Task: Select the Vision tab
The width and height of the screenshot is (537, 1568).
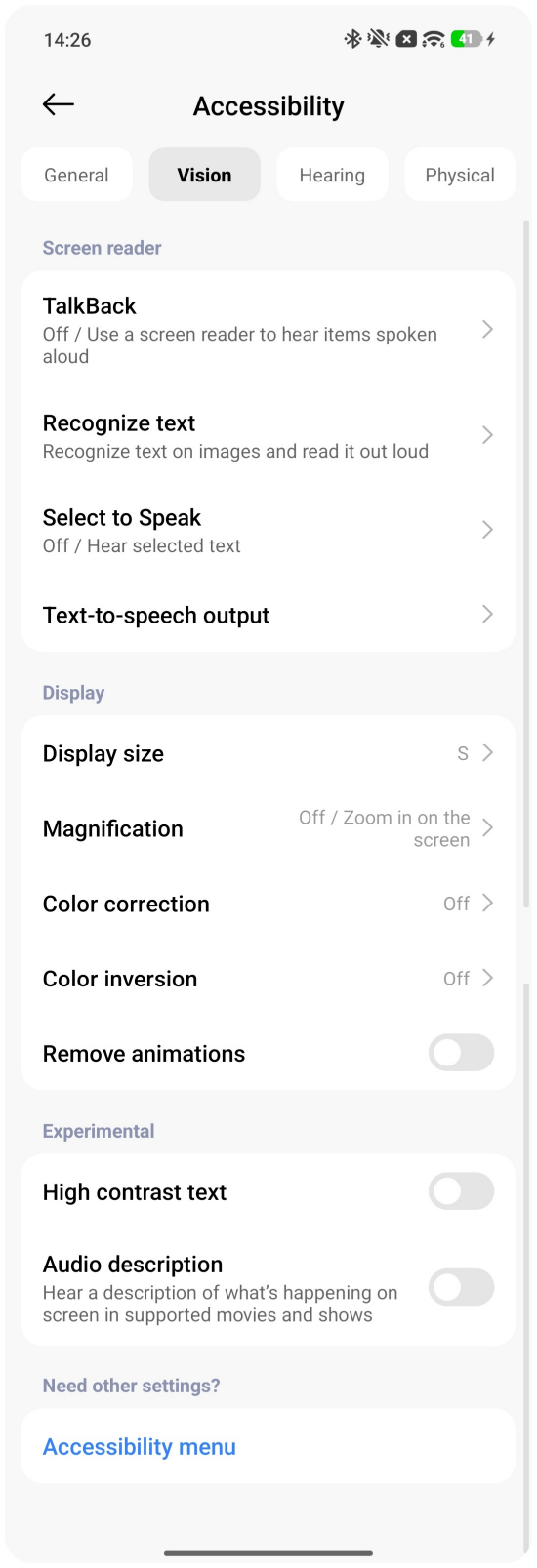Action: coord(204,175)
